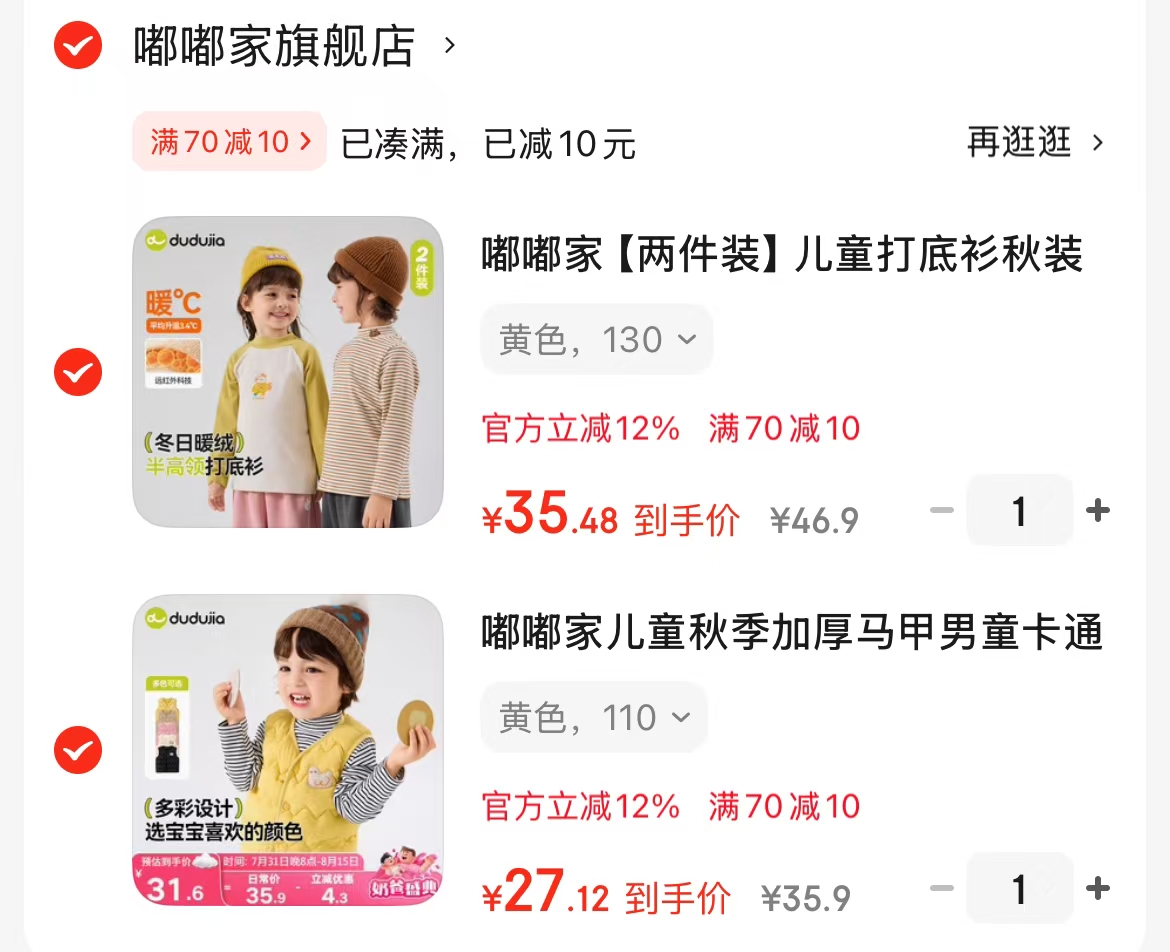Deselect the 两件装儿童打底衫 item checkbox
Screen dimensions: 1170x952
pyautogui.click(x=78, y=373)
